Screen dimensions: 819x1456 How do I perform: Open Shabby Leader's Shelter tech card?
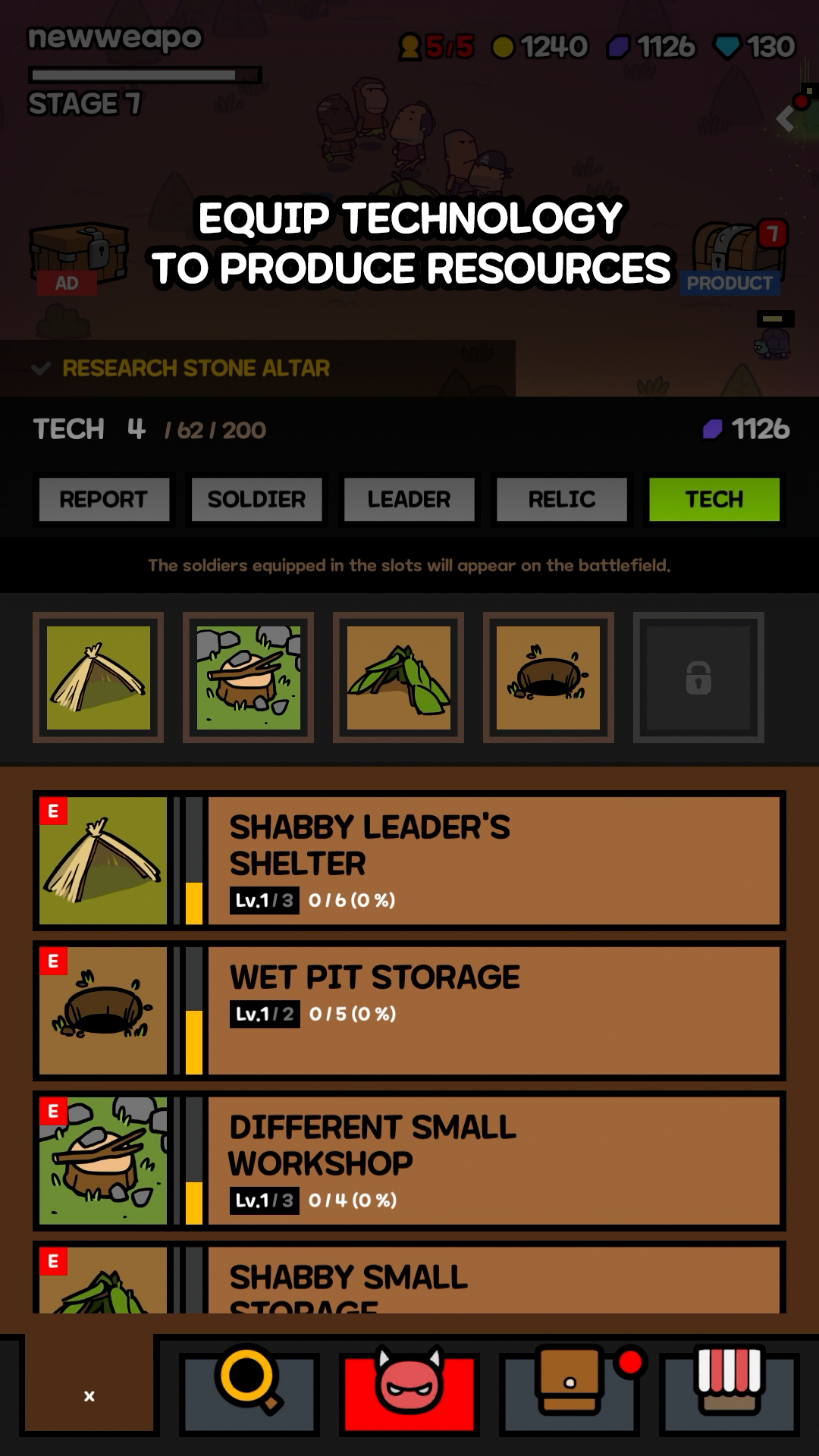493,861
